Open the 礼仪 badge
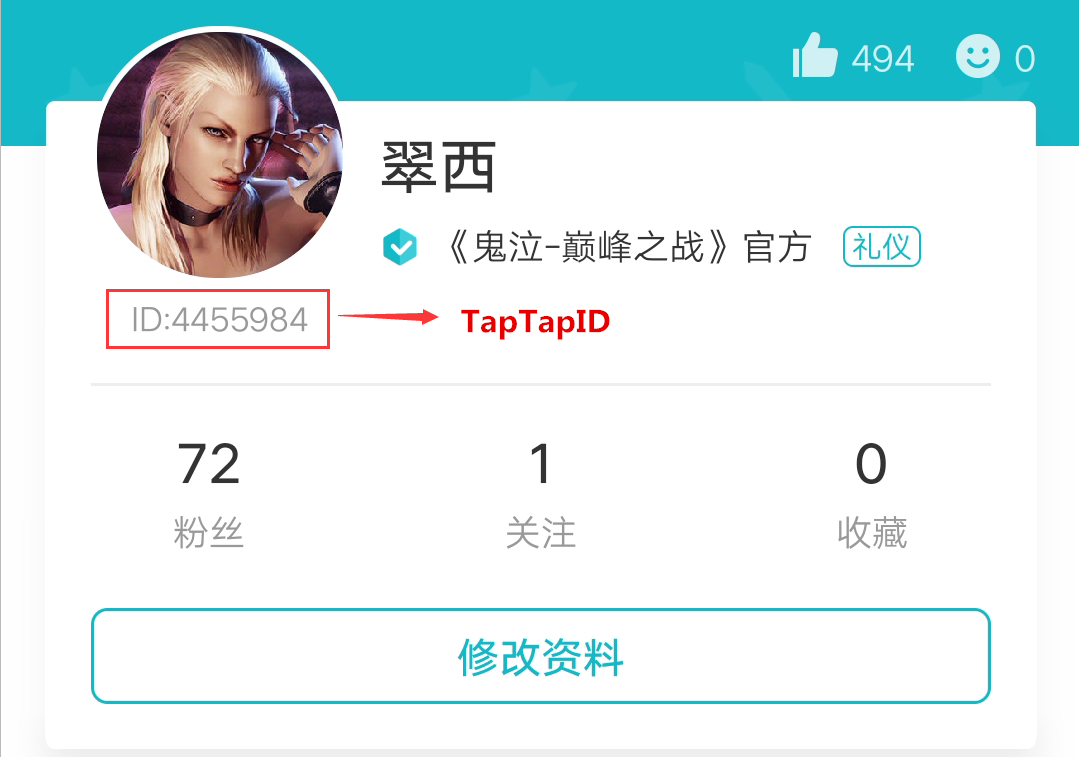This screenshot has width=1079, height=757. click(x=882, y=246)
